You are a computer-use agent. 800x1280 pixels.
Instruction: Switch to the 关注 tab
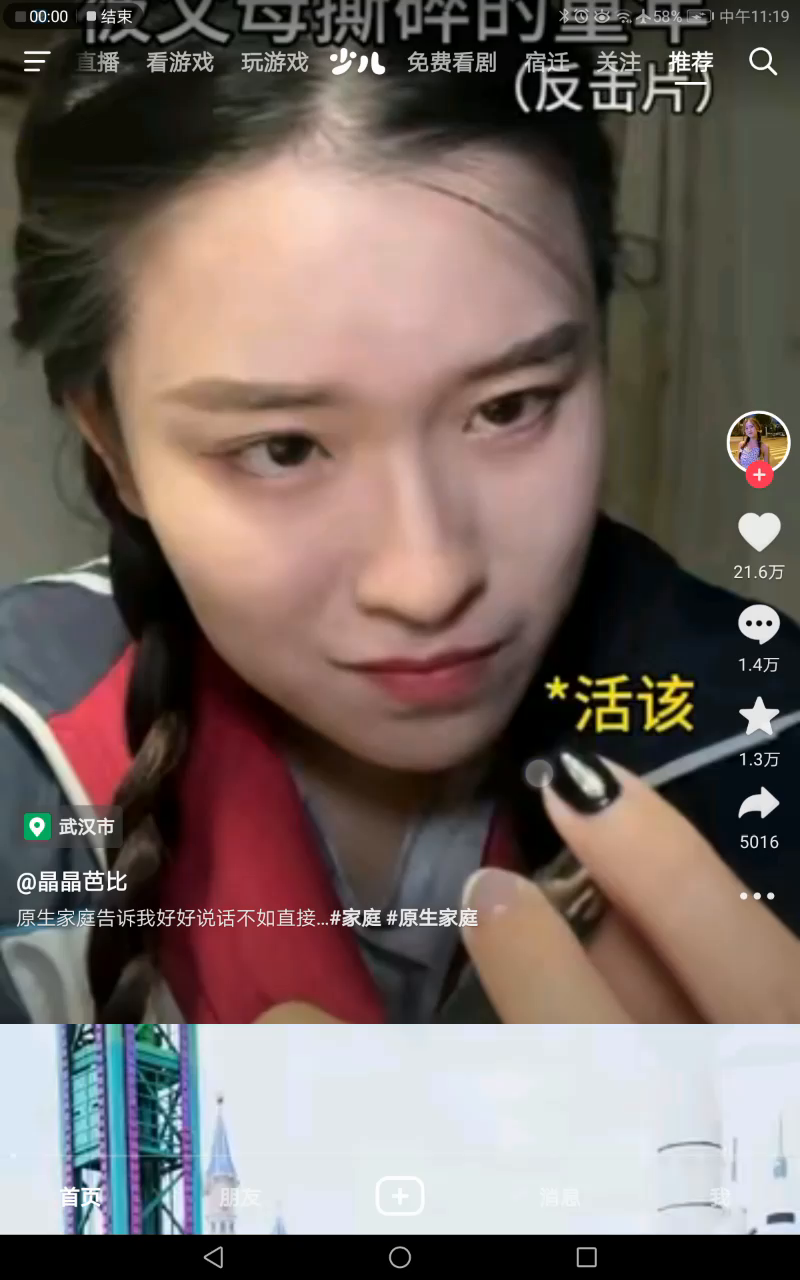click(x=618, y=62)
